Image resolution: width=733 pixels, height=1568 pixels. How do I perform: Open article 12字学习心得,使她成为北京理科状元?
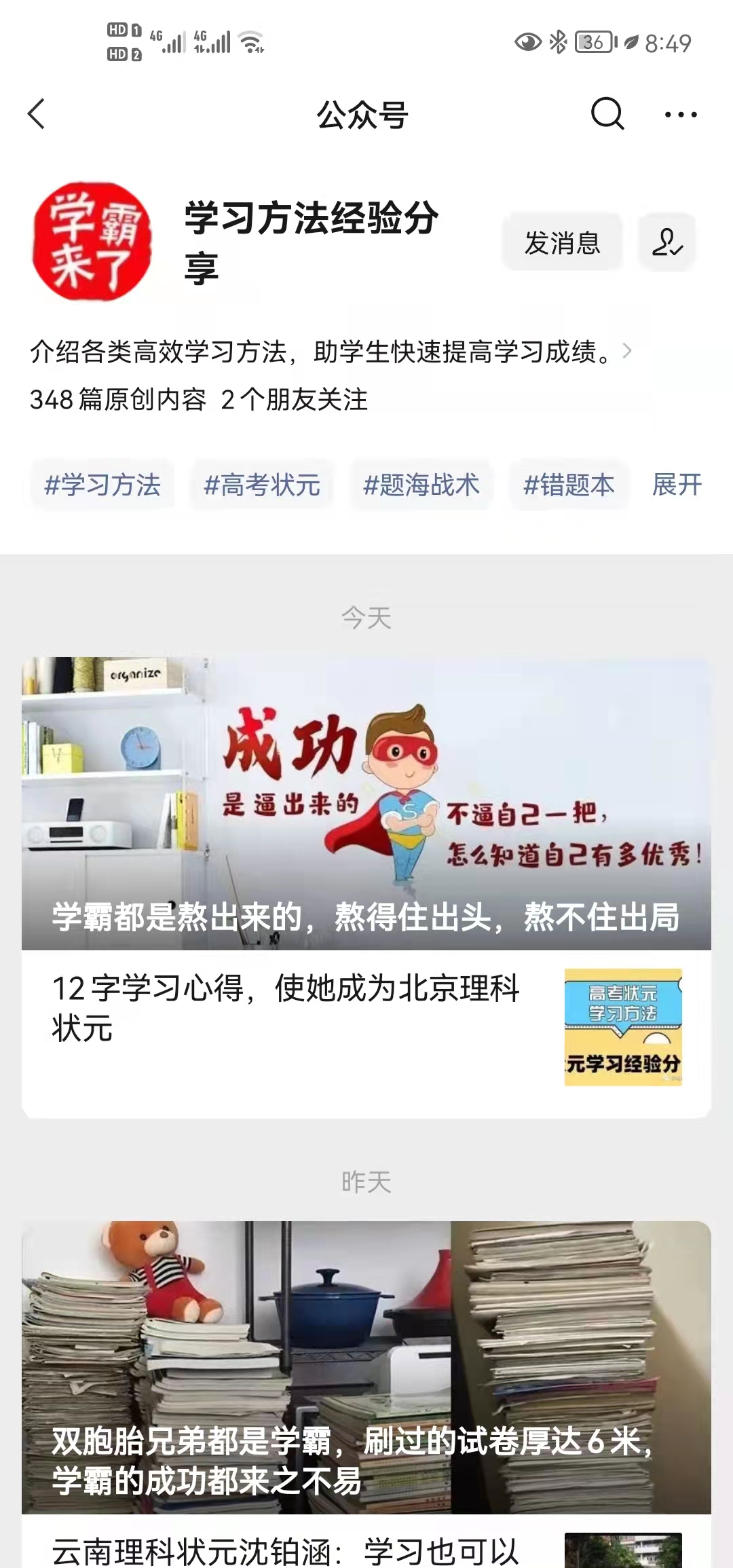[285, 1008]
